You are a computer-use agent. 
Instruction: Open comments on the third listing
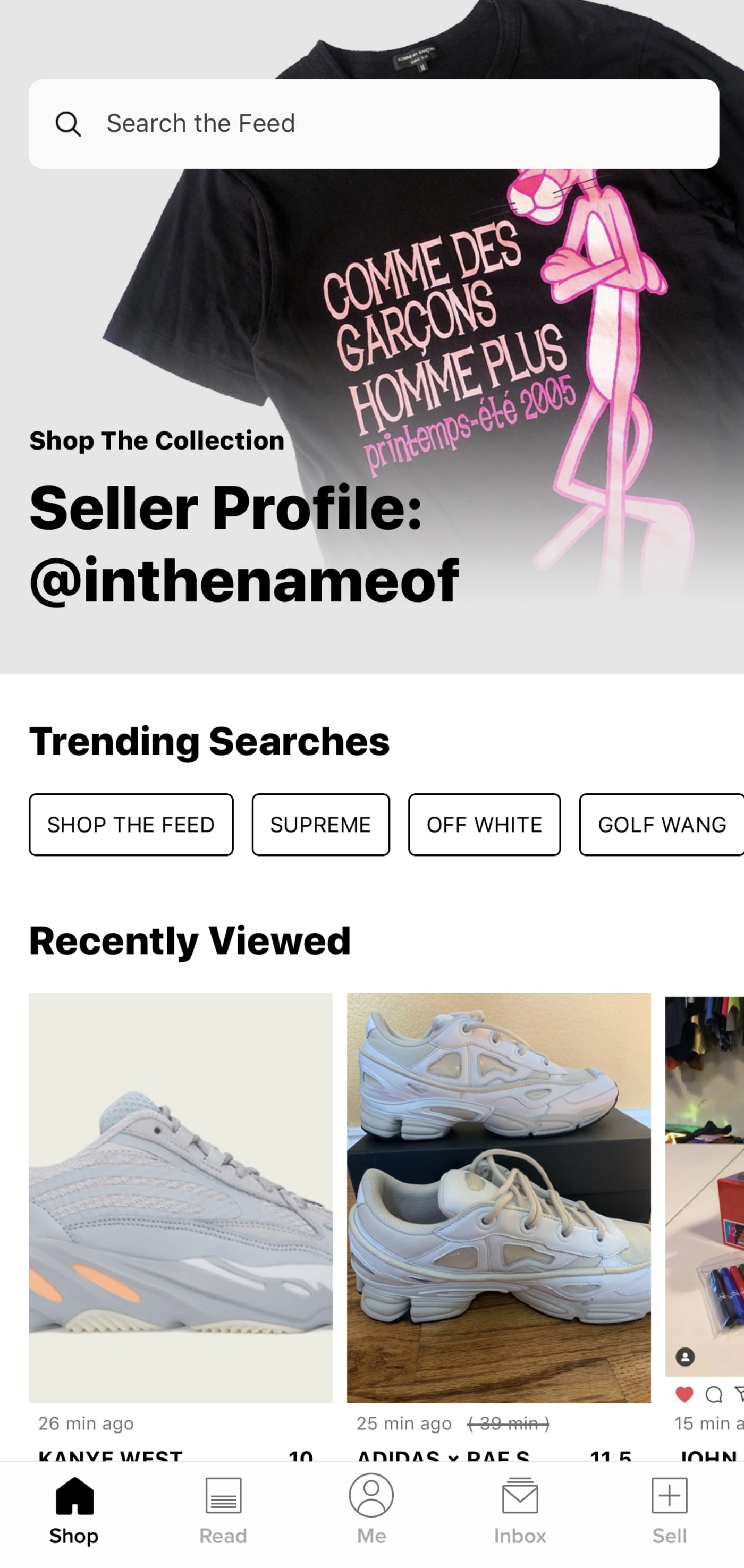pos(714,1394)
